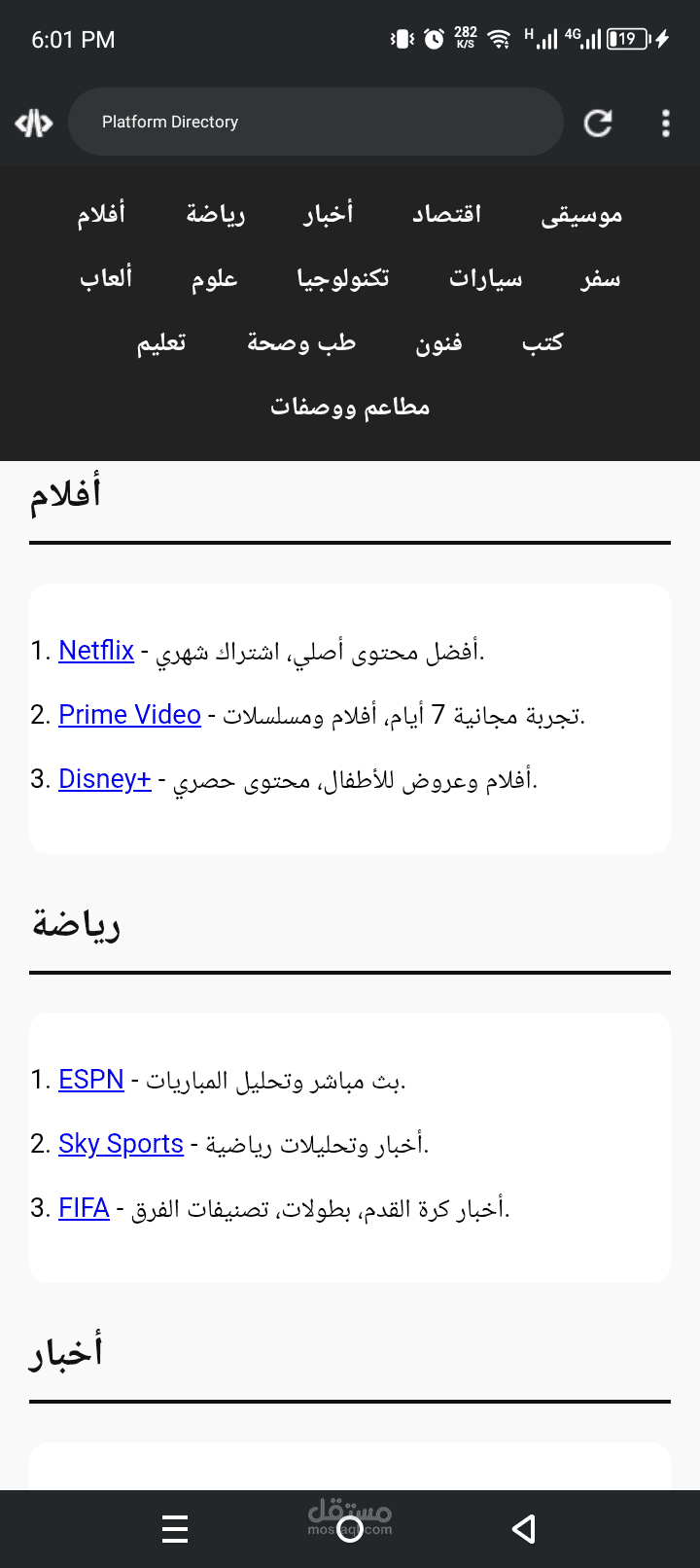Open the browser's three-dot menu
700x1568 pixels.
point(666,123)
